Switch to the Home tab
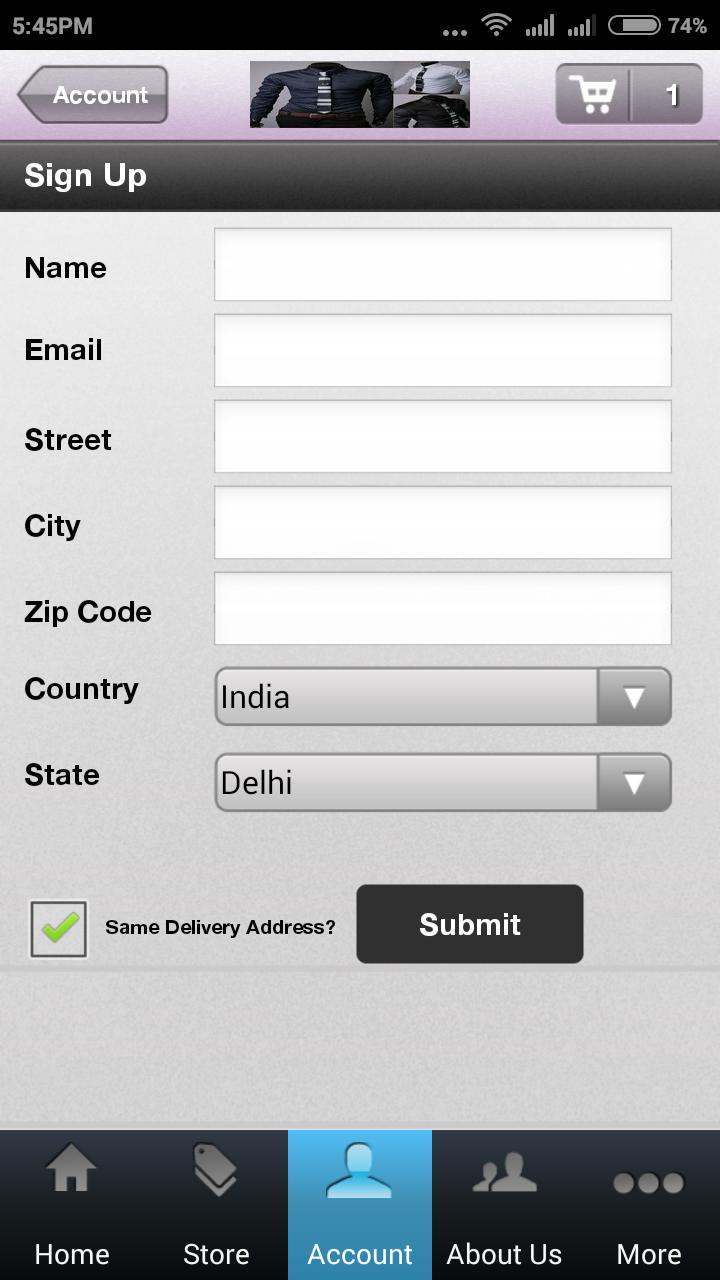This screenshot has width=720, height=1280. pos(72,1205)
